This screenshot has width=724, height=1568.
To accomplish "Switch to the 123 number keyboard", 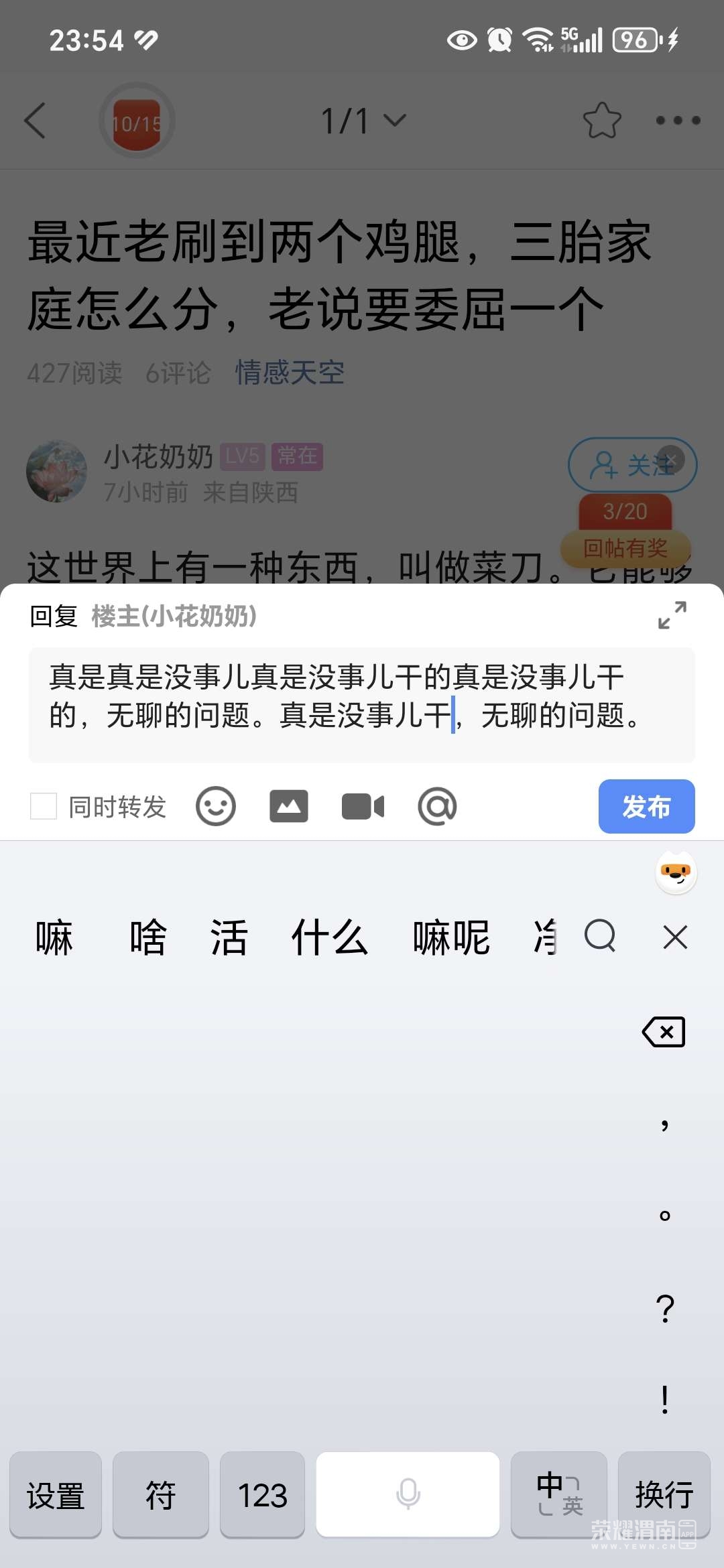I will click(262, 1494).
